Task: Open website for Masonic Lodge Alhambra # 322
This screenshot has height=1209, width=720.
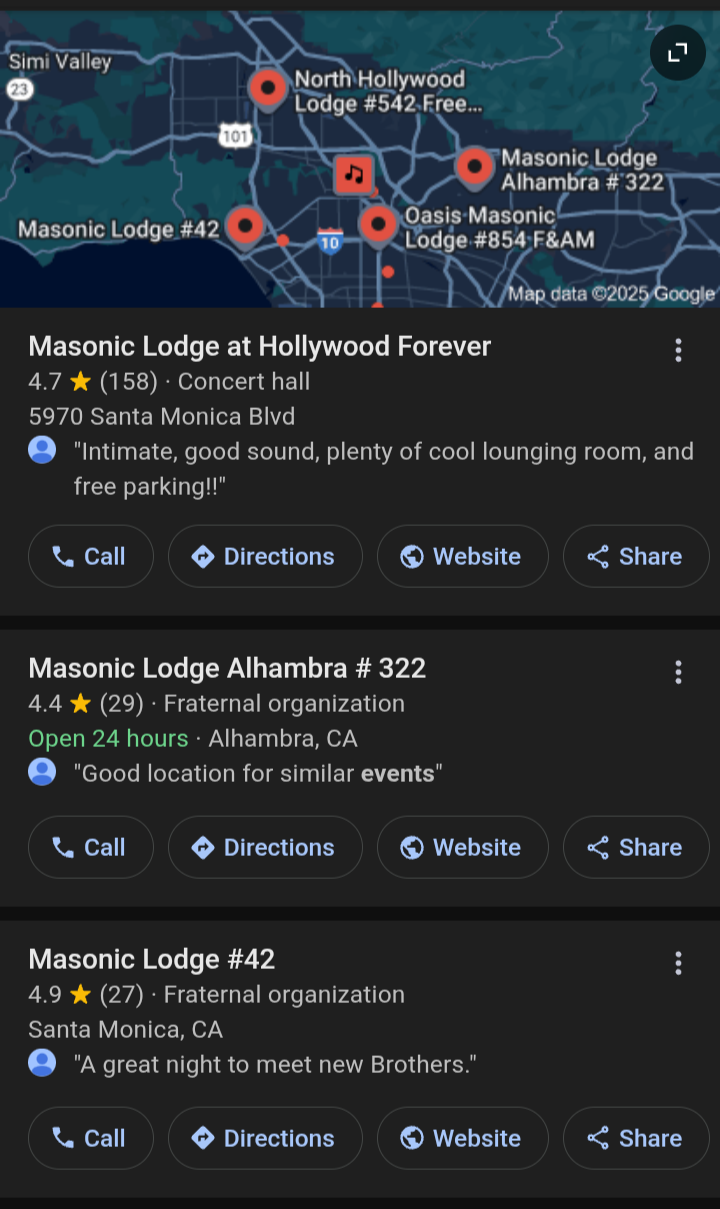Action: 462,847
